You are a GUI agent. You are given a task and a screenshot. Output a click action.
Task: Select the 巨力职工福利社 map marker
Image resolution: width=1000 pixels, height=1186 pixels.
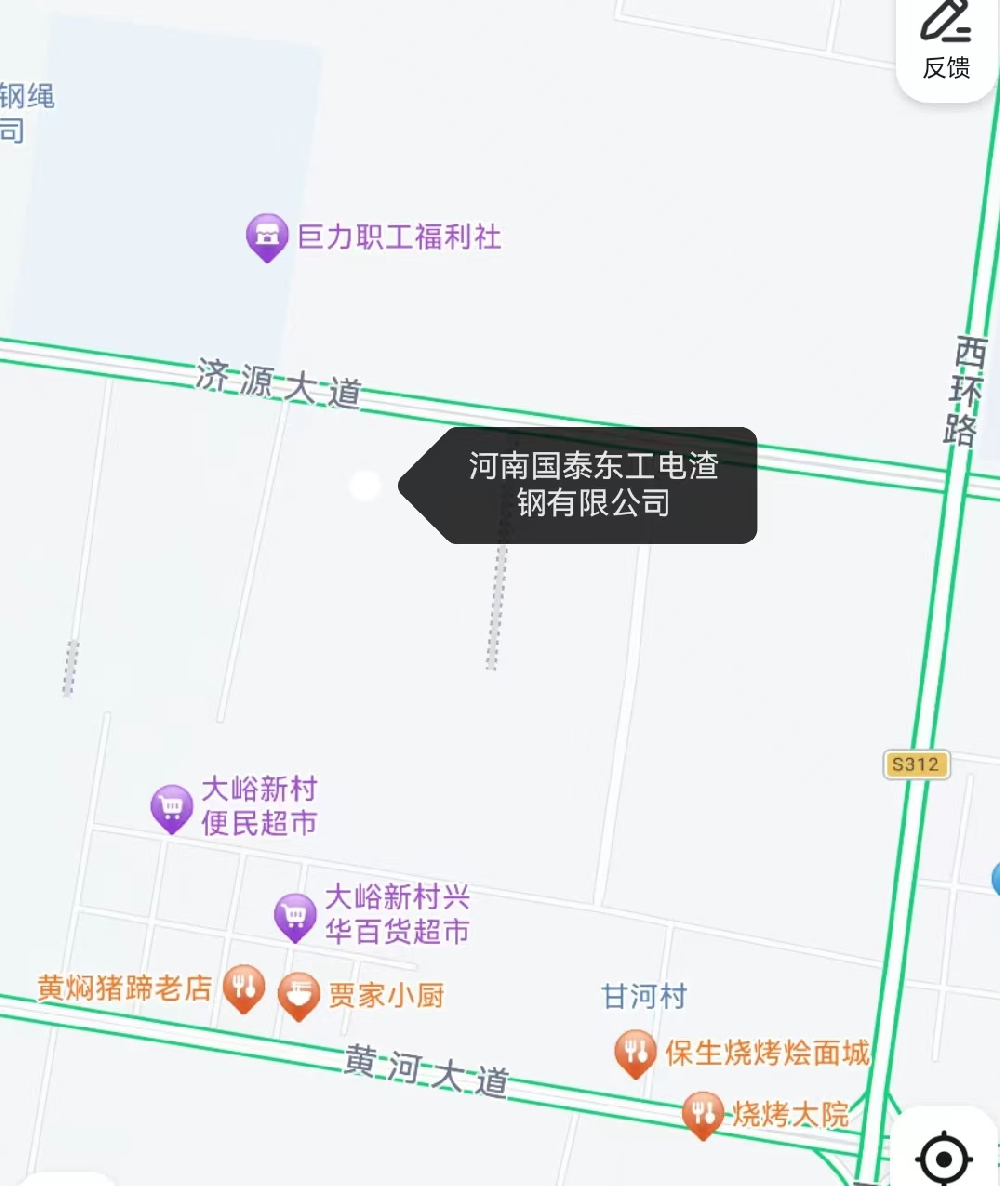[266, 237]
